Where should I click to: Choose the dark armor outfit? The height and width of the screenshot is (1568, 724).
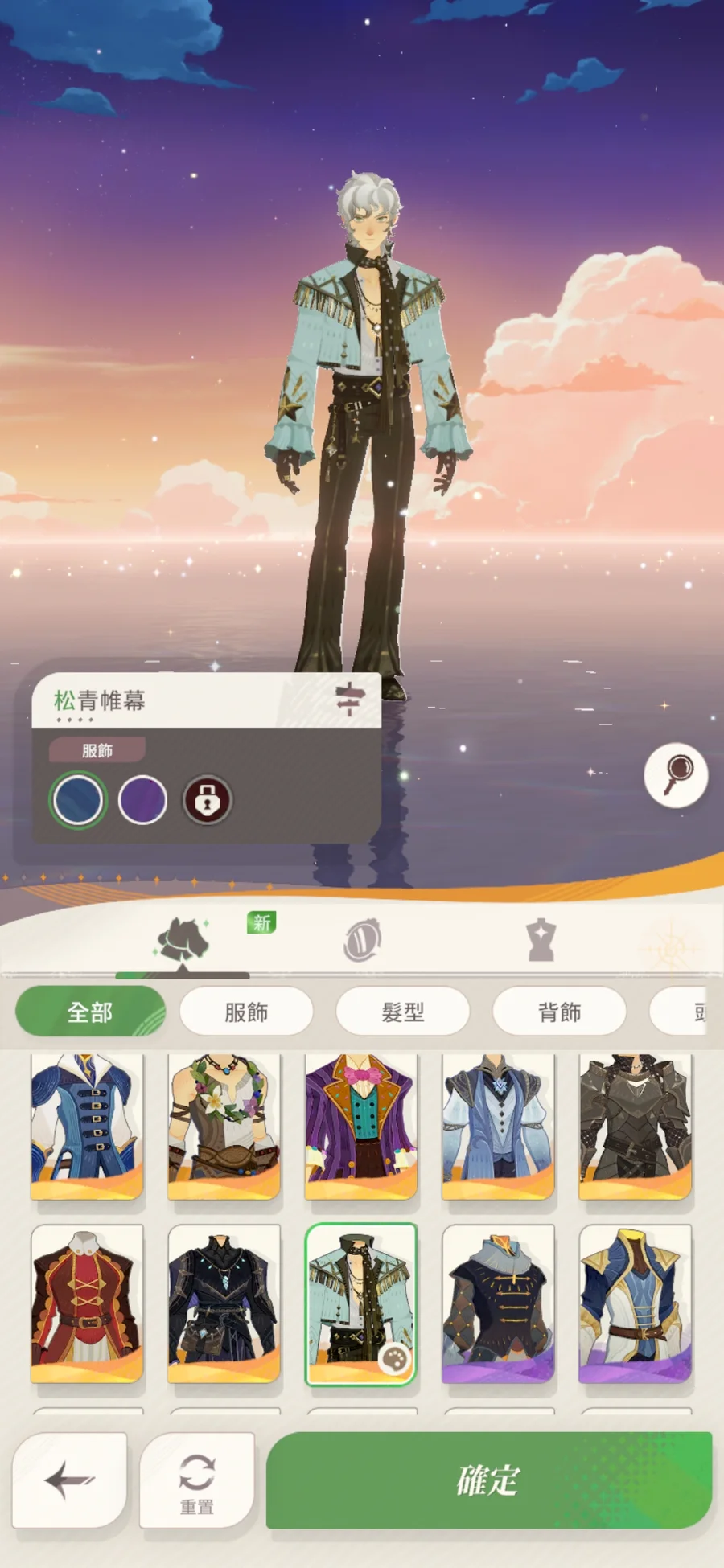[635, 1126]
